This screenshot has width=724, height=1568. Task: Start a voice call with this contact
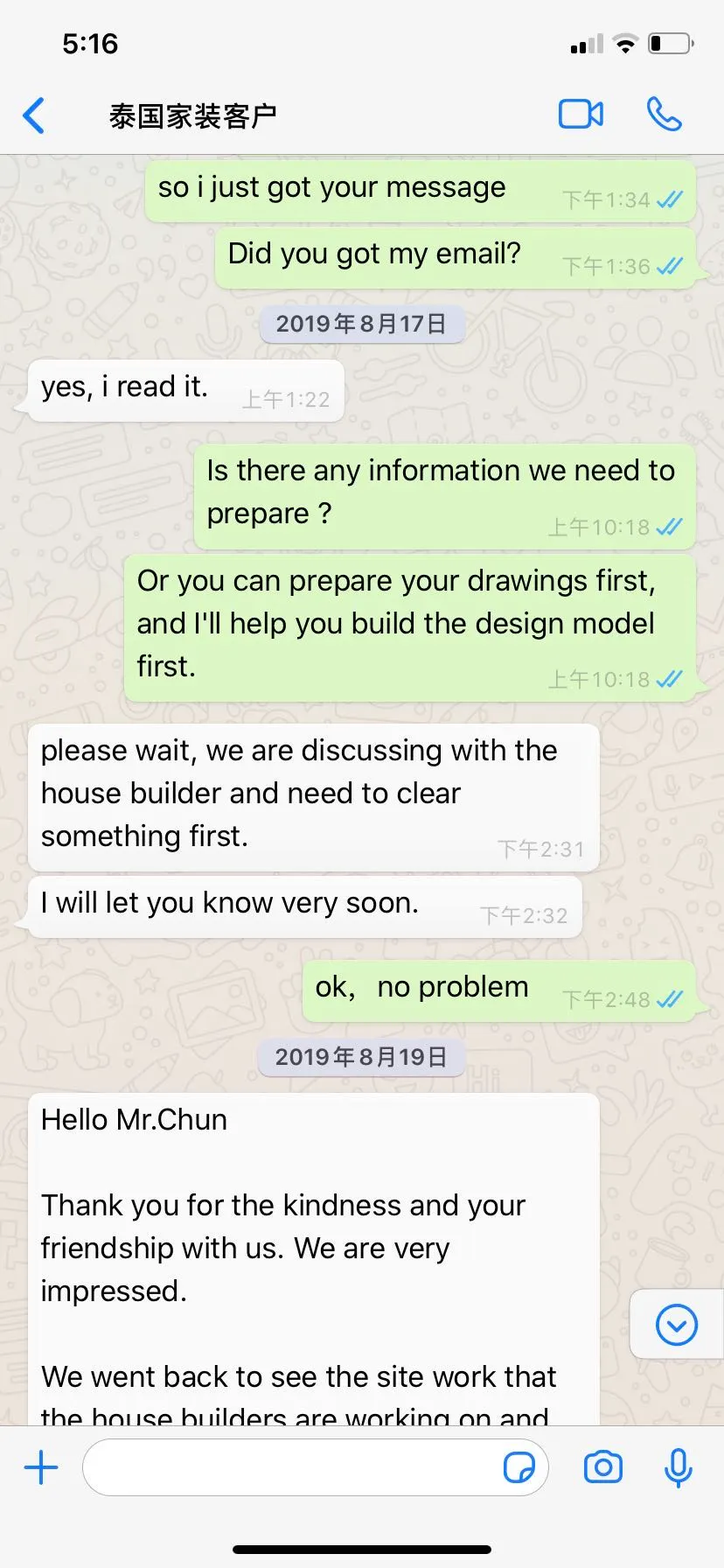(x=664, y=115)
